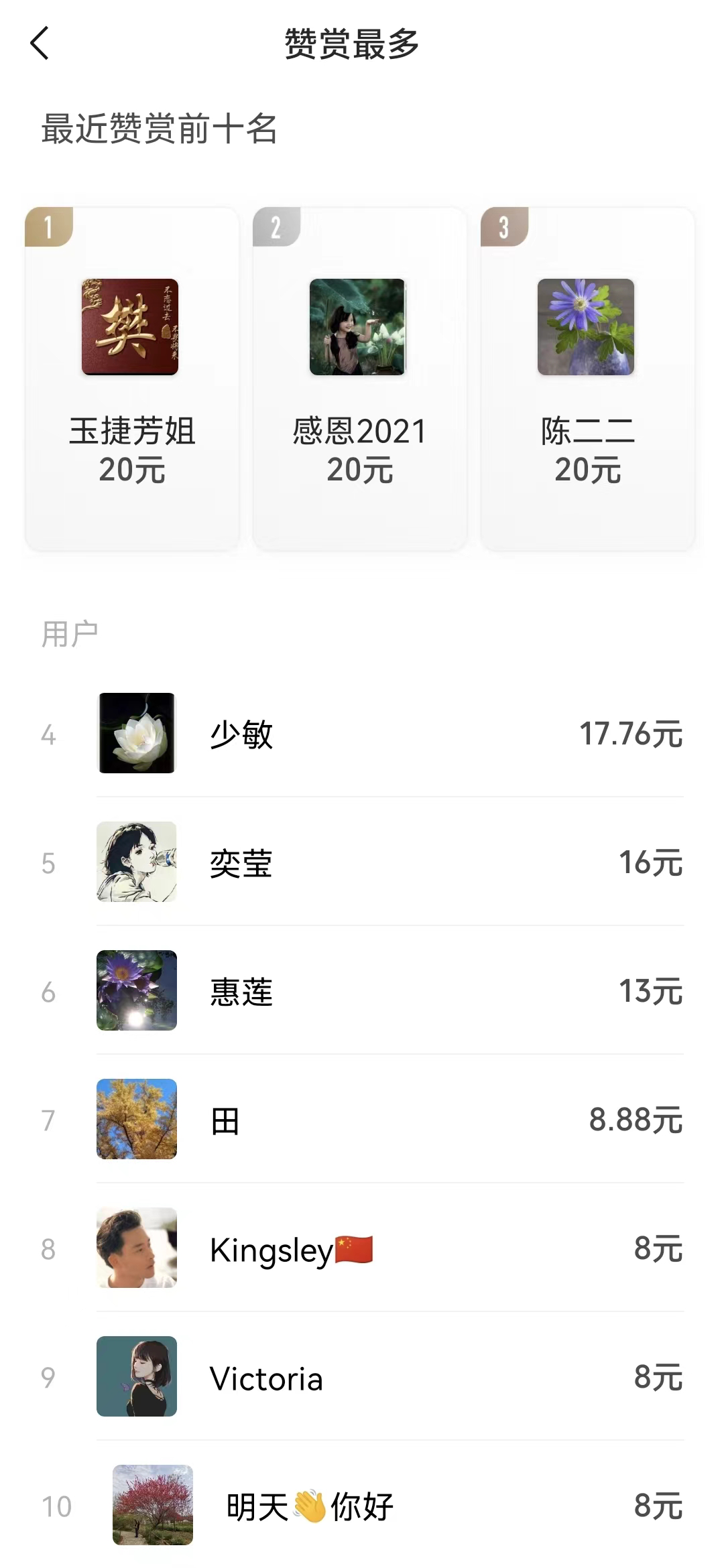The width and height of the screenshot is (724, 1568).
Task: Select the user row 奕莹
Action: coord(362,862)
